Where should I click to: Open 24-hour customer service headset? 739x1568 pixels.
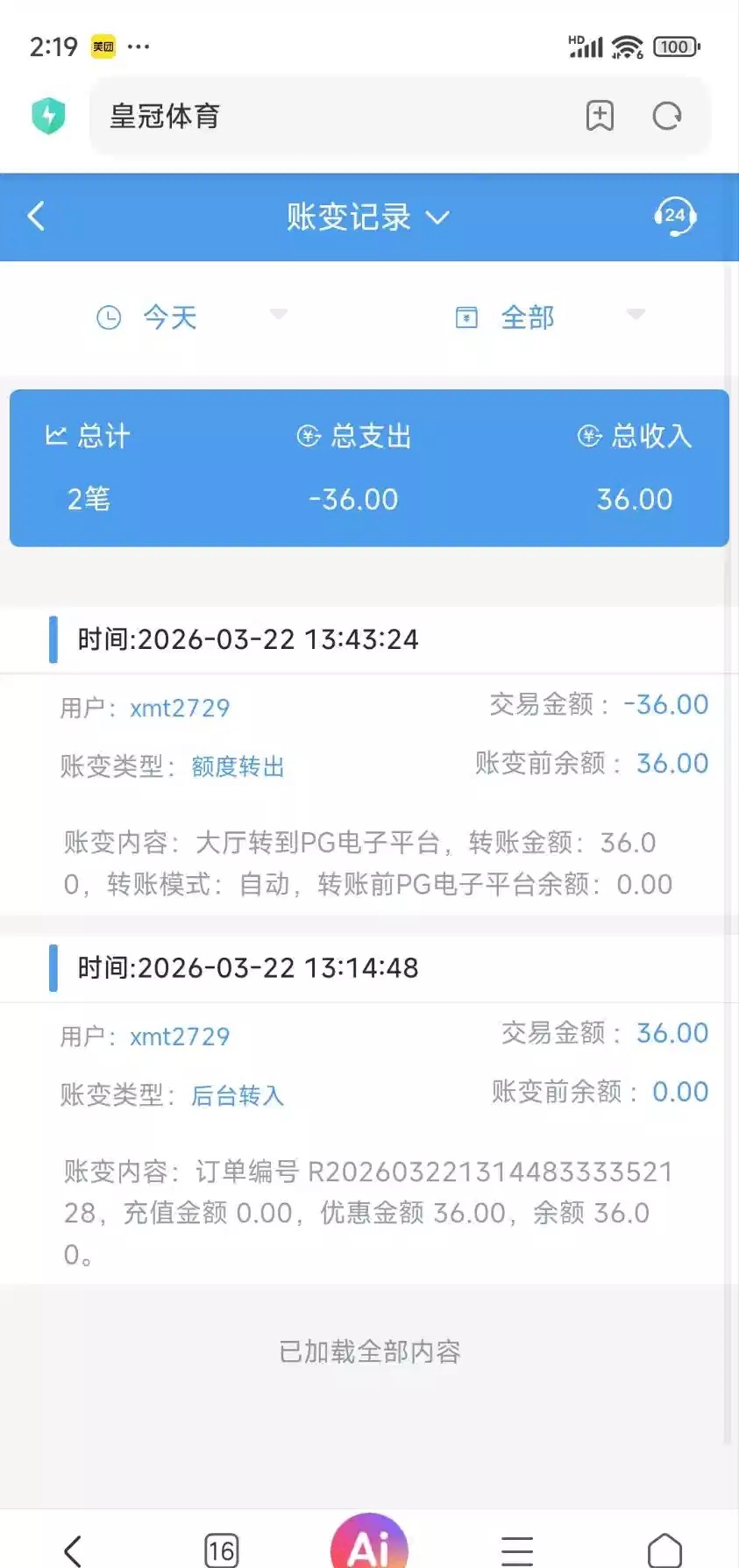click(x=674, y=216)
